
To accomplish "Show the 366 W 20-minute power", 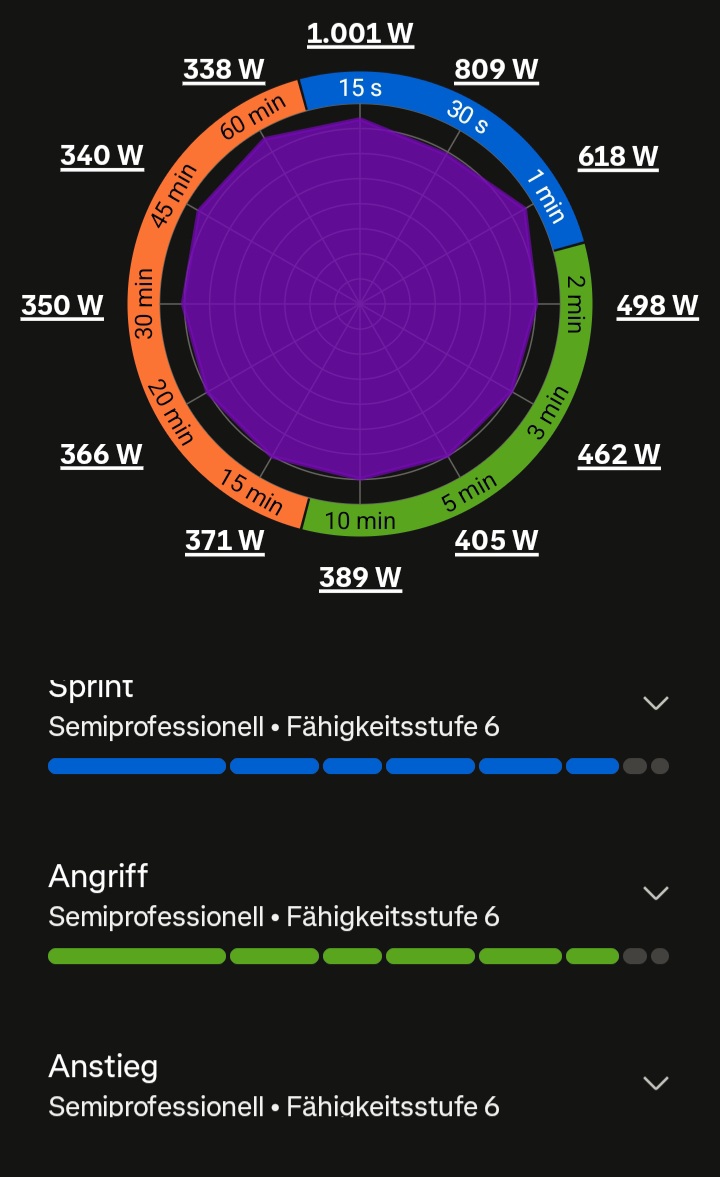I will pyautogui.click(x=102, y=455).
